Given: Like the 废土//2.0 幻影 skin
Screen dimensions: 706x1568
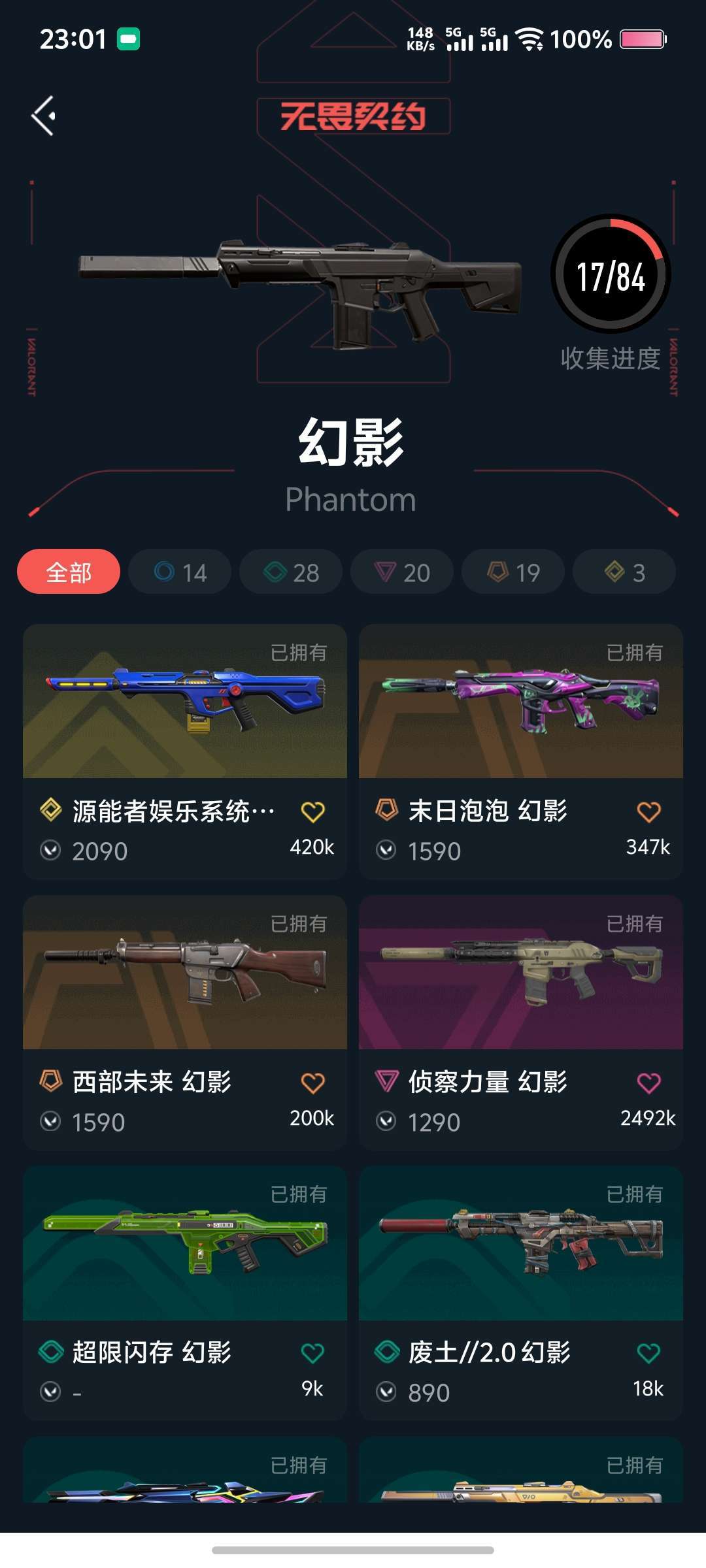Looking at the screenshot, I should (x=648, y=1354).
